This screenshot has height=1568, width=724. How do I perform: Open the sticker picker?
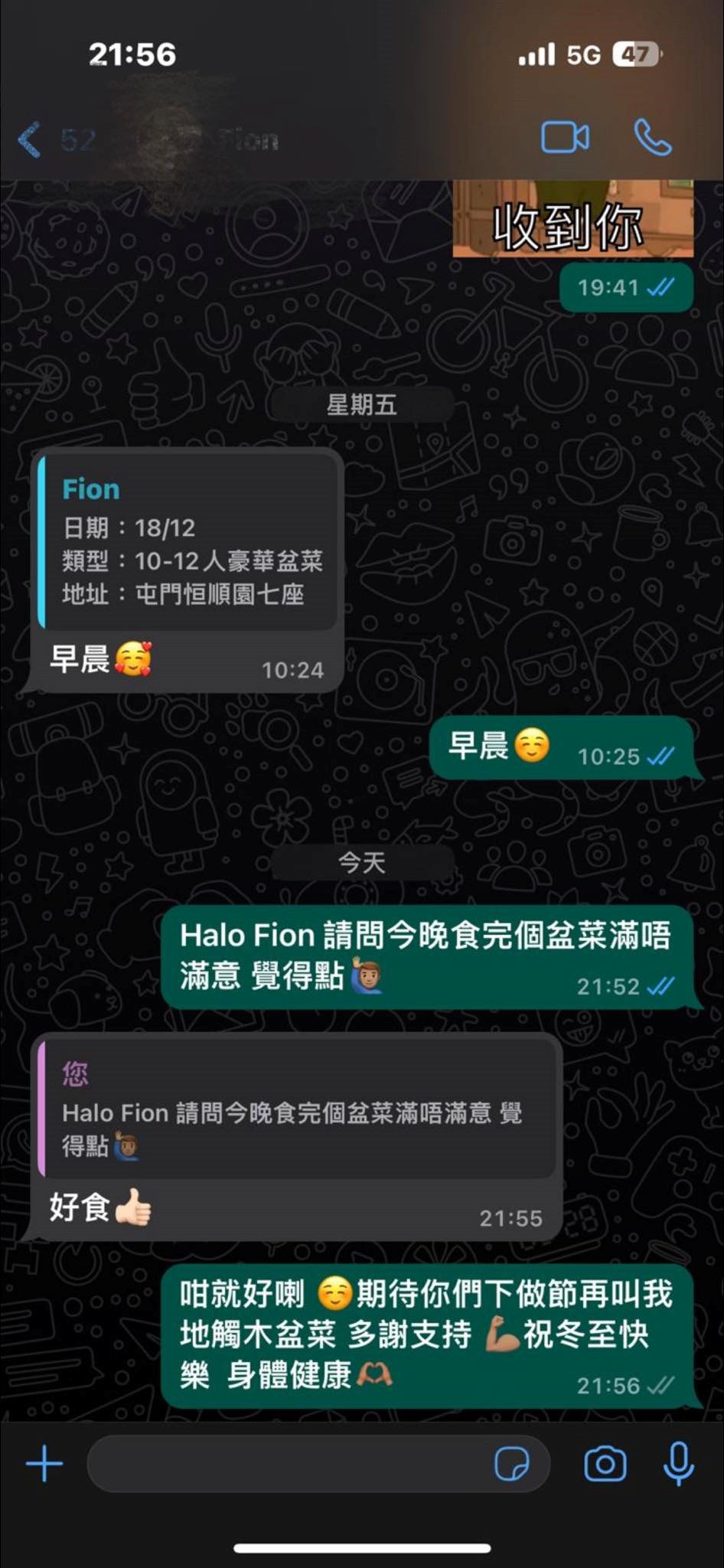[511, 1465]
